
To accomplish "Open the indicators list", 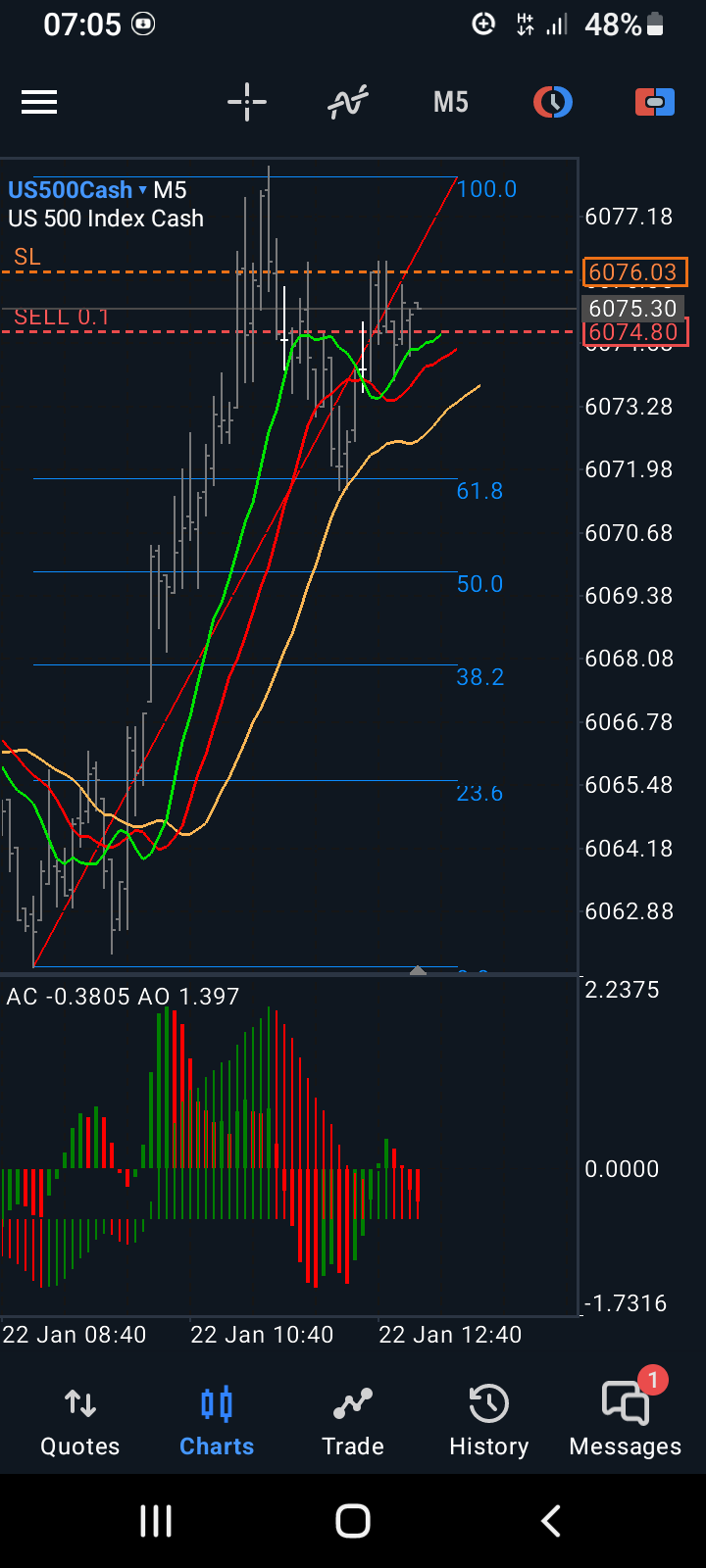I will (x=348, y=102).
